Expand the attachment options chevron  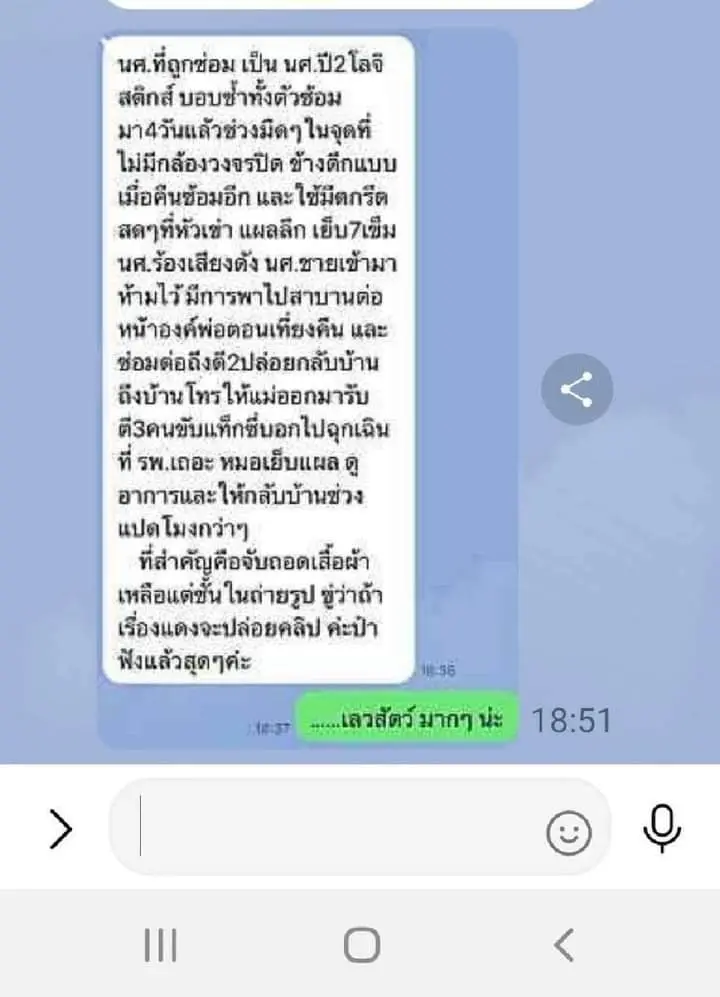pyautogui.click(x=60, y=829)
